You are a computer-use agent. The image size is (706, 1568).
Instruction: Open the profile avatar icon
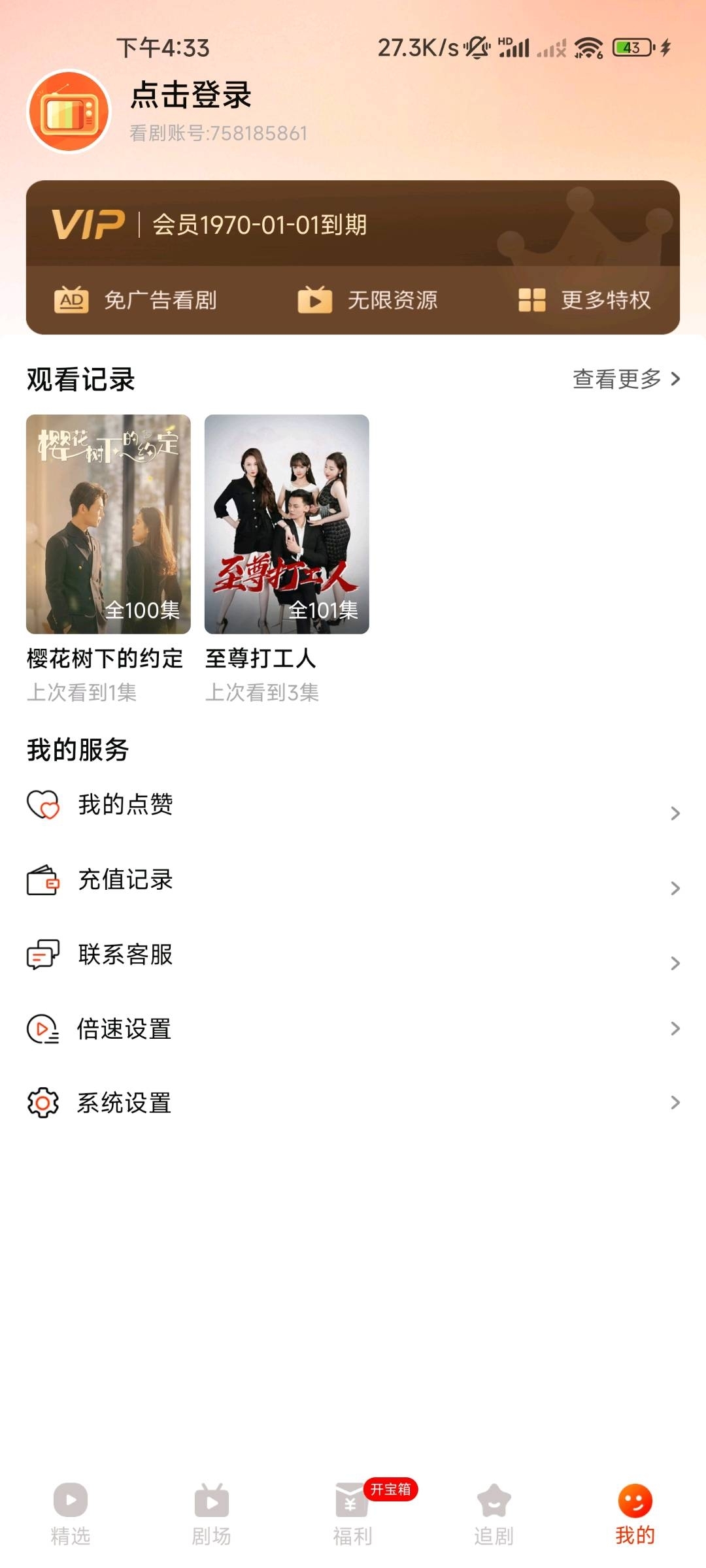coord(69,112)
